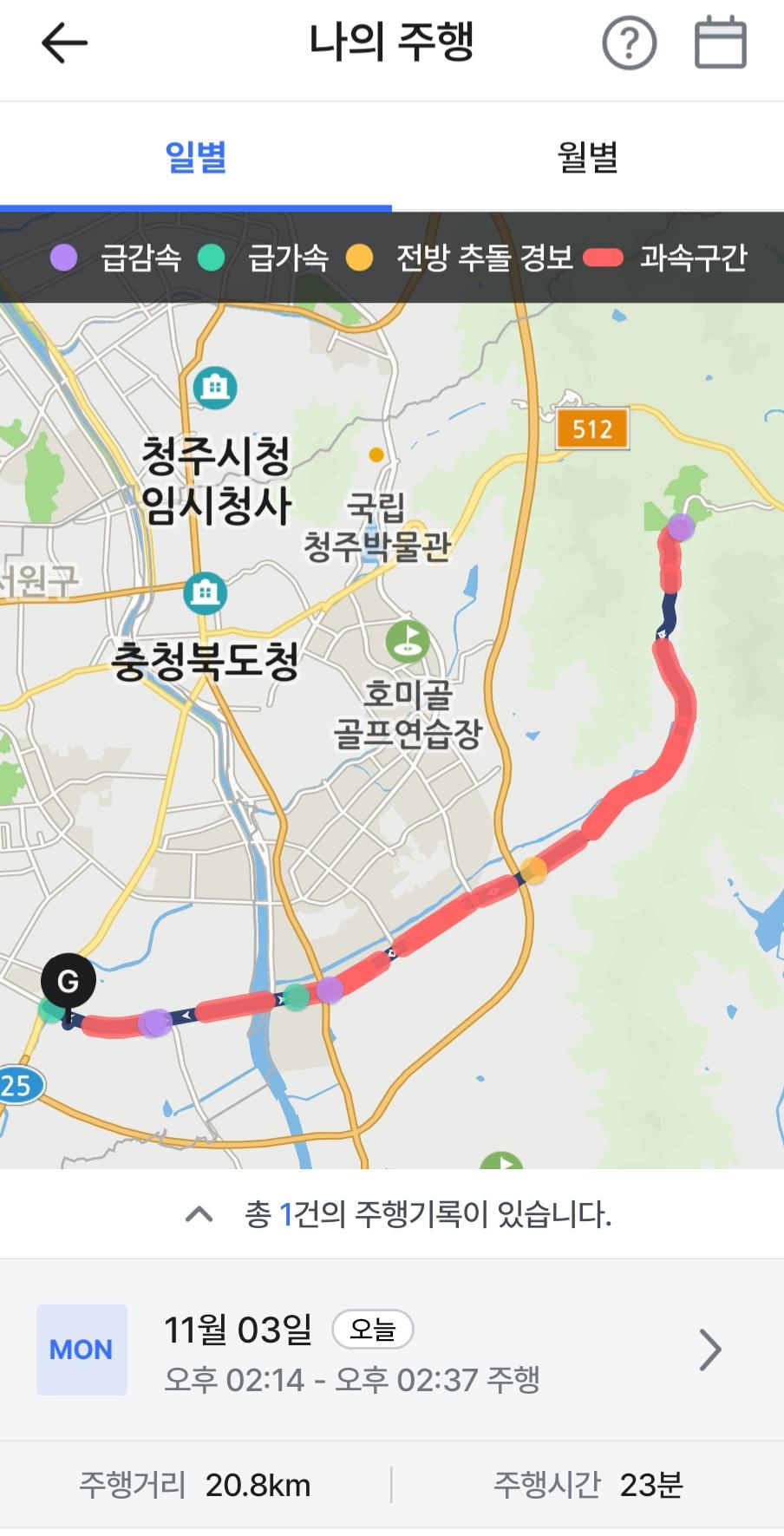The width and height of the screenshot is (784, 1536).
Task: Select the 일별 tab
Action: click(196, 157)
